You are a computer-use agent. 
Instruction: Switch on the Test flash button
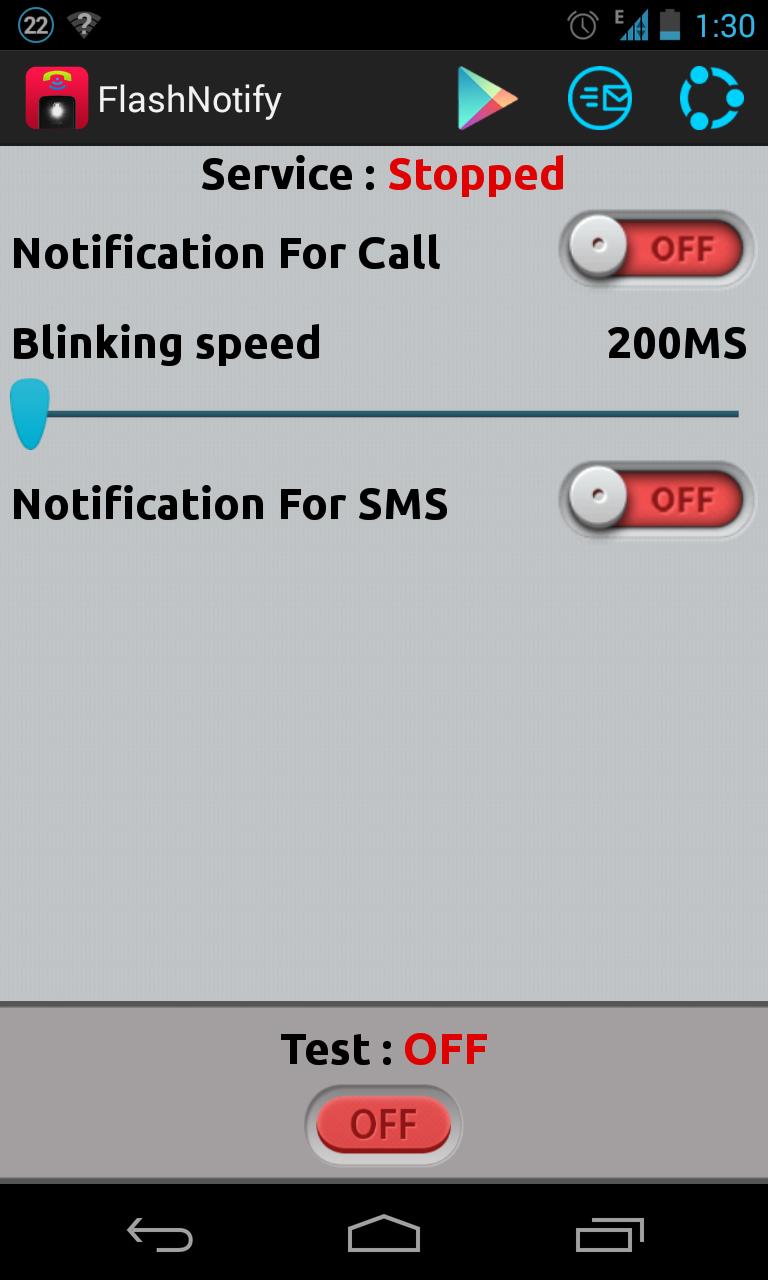pos(383,1125)
